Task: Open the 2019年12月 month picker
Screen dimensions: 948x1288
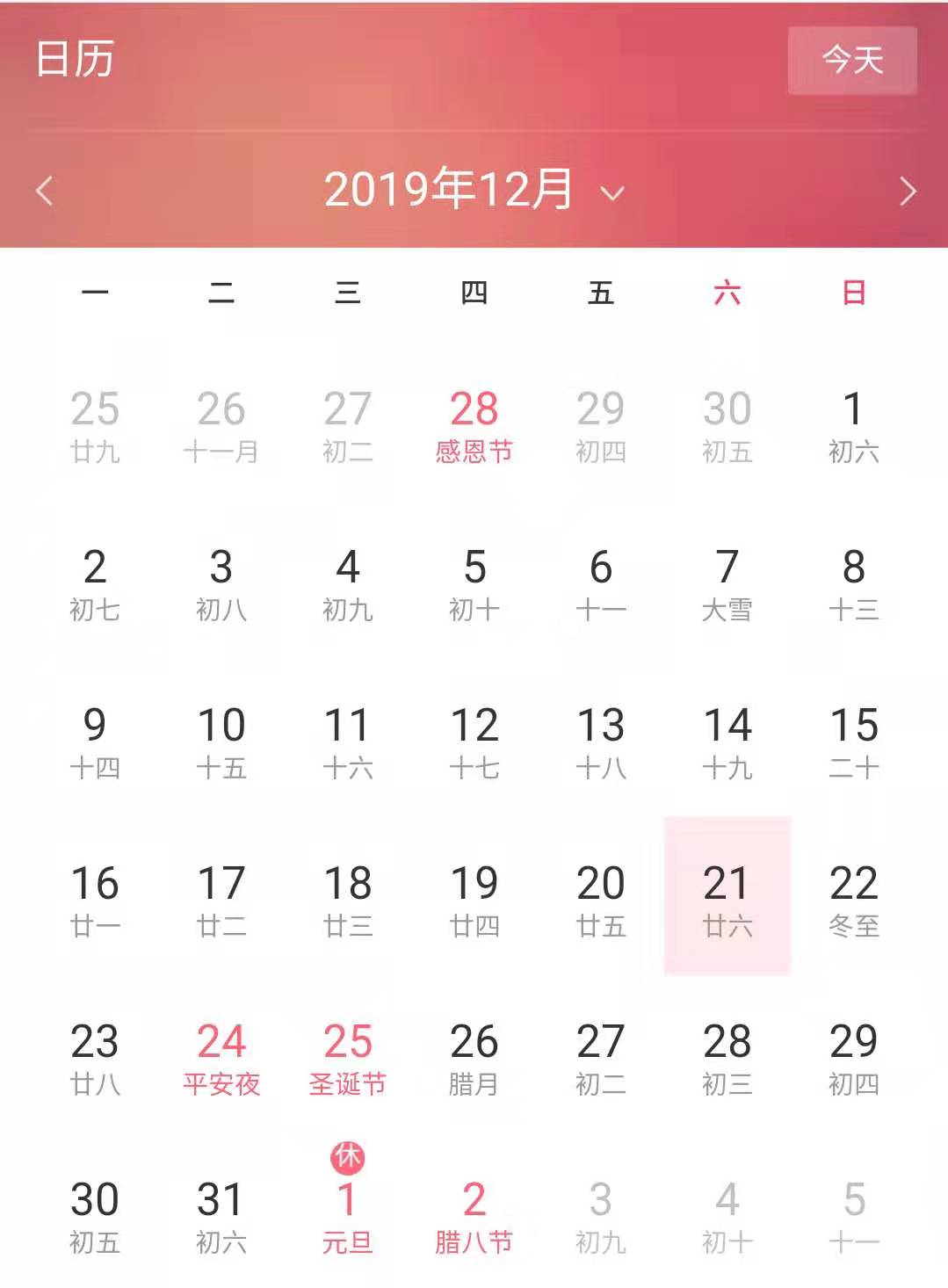Action: 473,190
